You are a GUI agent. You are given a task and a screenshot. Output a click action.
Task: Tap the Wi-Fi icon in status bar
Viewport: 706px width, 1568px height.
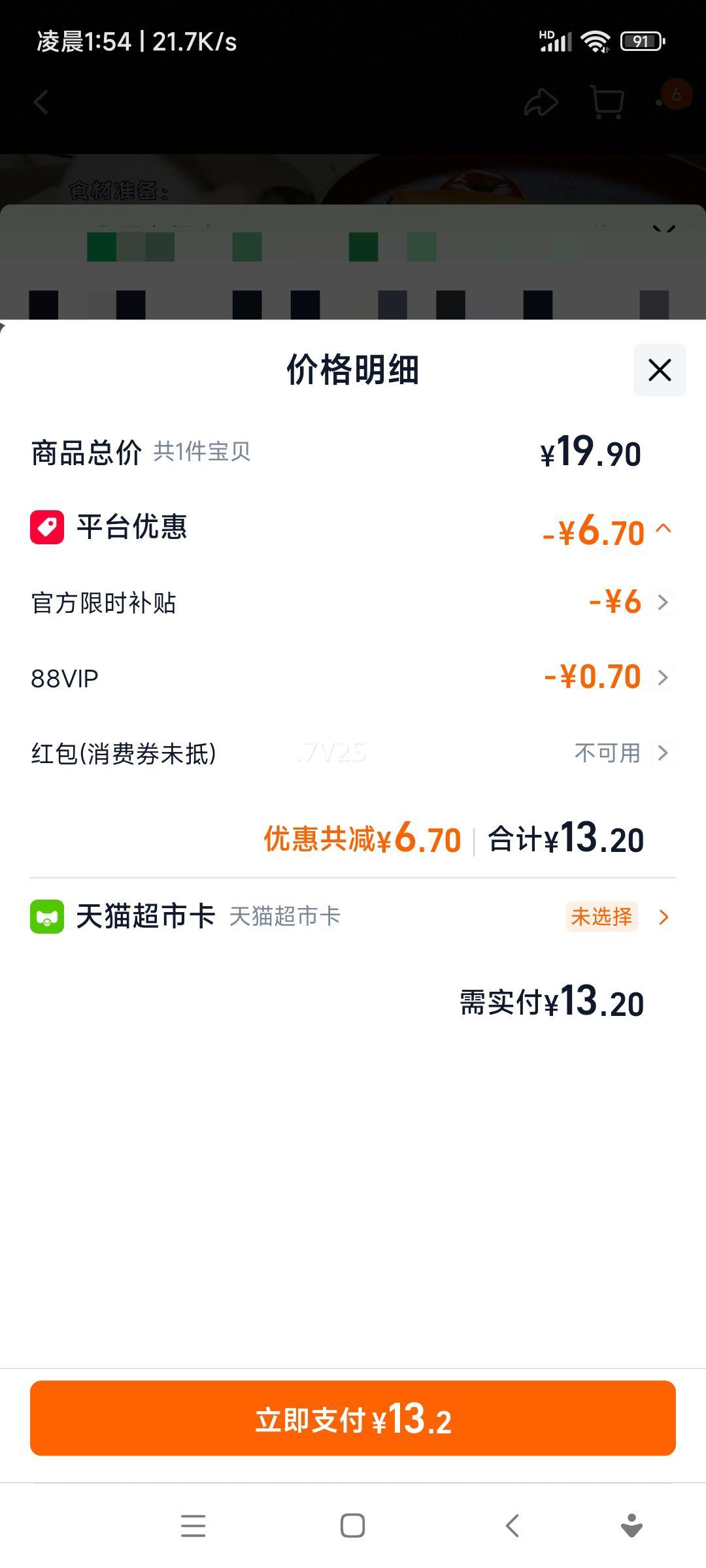(x=596, y=41)
